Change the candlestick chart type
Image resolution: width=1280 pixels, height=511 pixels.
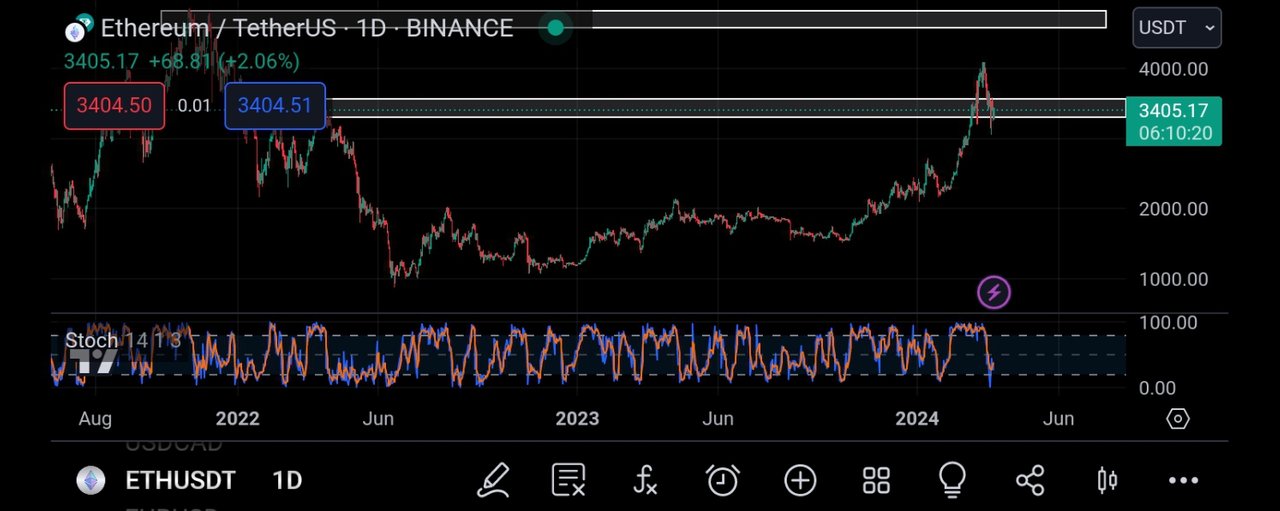click(1106, 481)
